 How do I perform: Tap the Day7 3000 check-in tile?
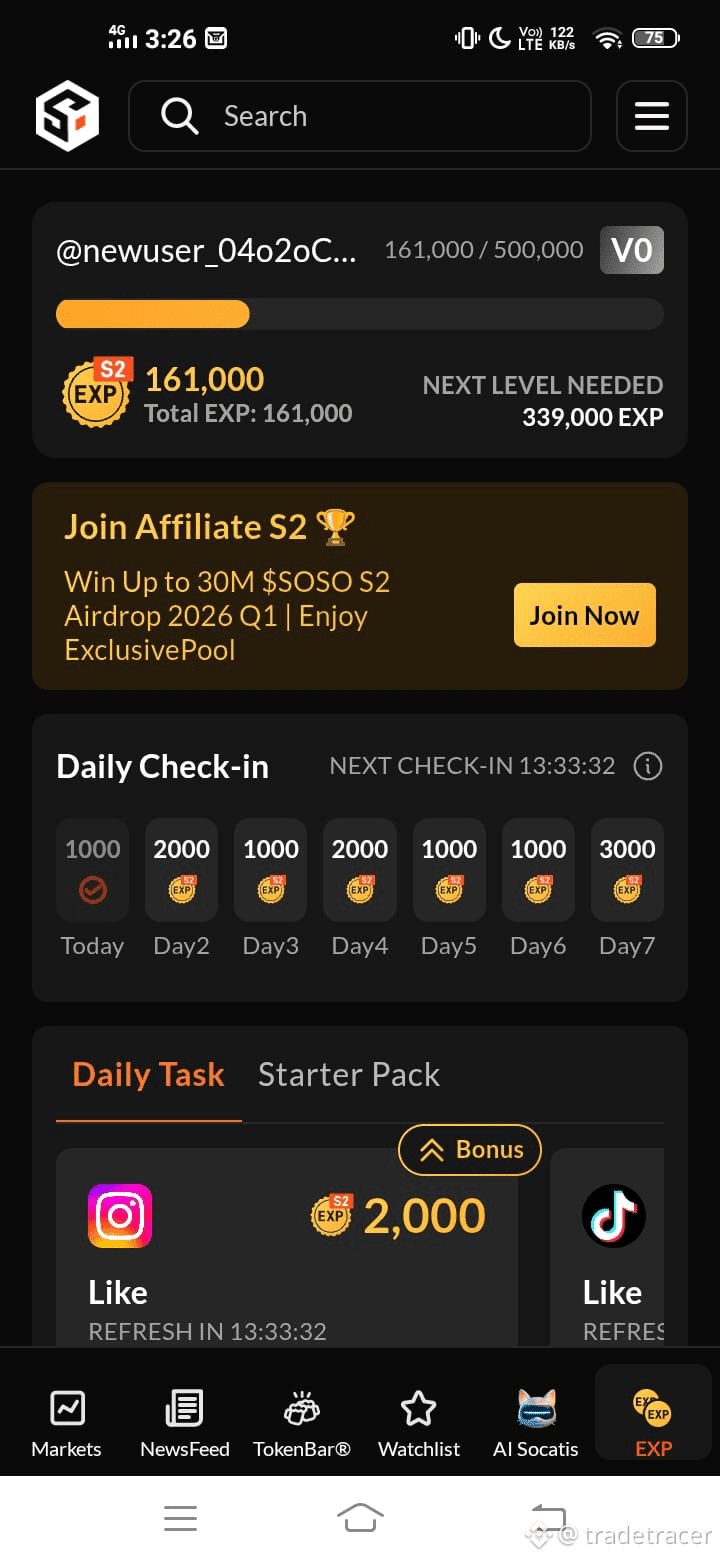coord(627,870)
